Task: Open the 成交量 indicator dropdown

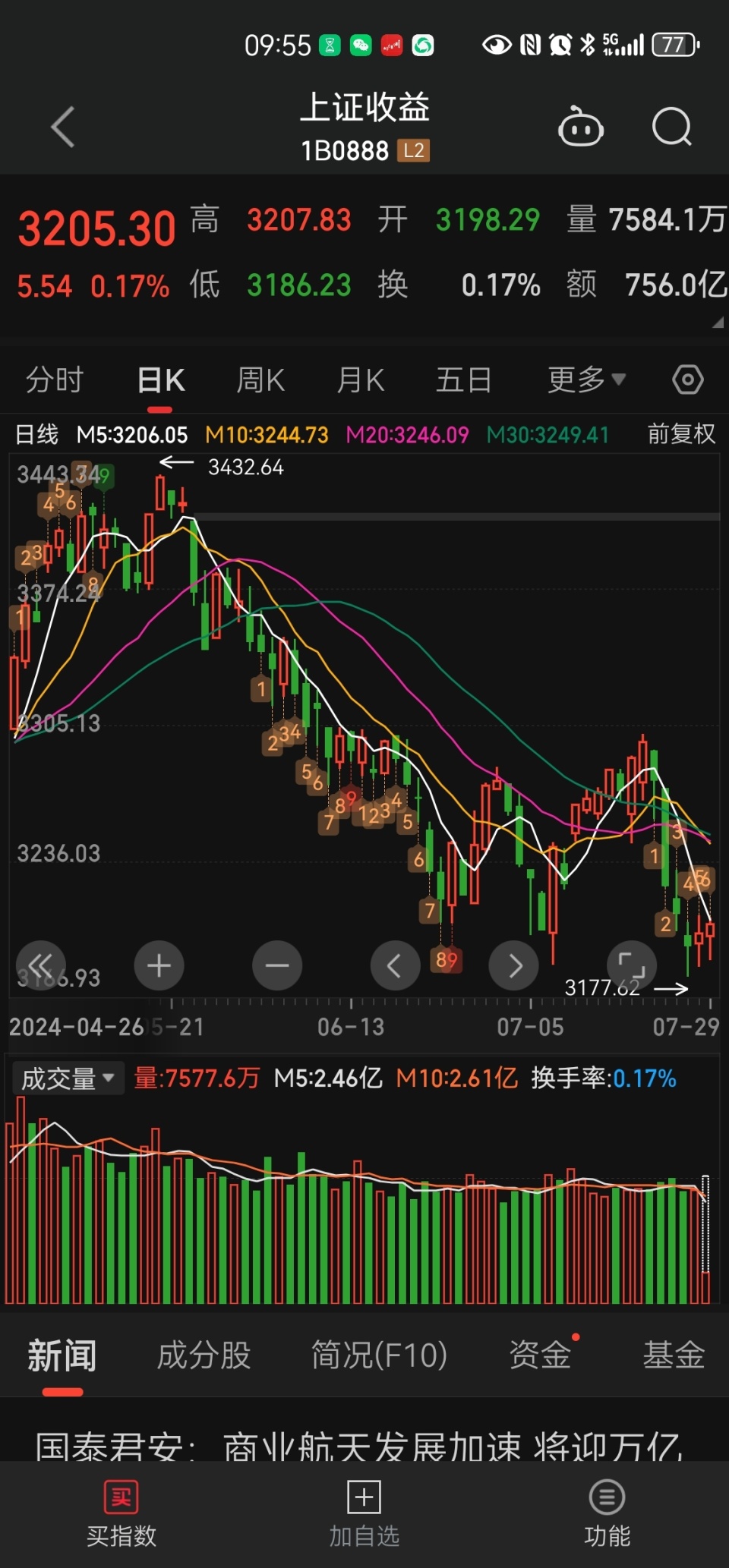Action: click(68, 1078)
